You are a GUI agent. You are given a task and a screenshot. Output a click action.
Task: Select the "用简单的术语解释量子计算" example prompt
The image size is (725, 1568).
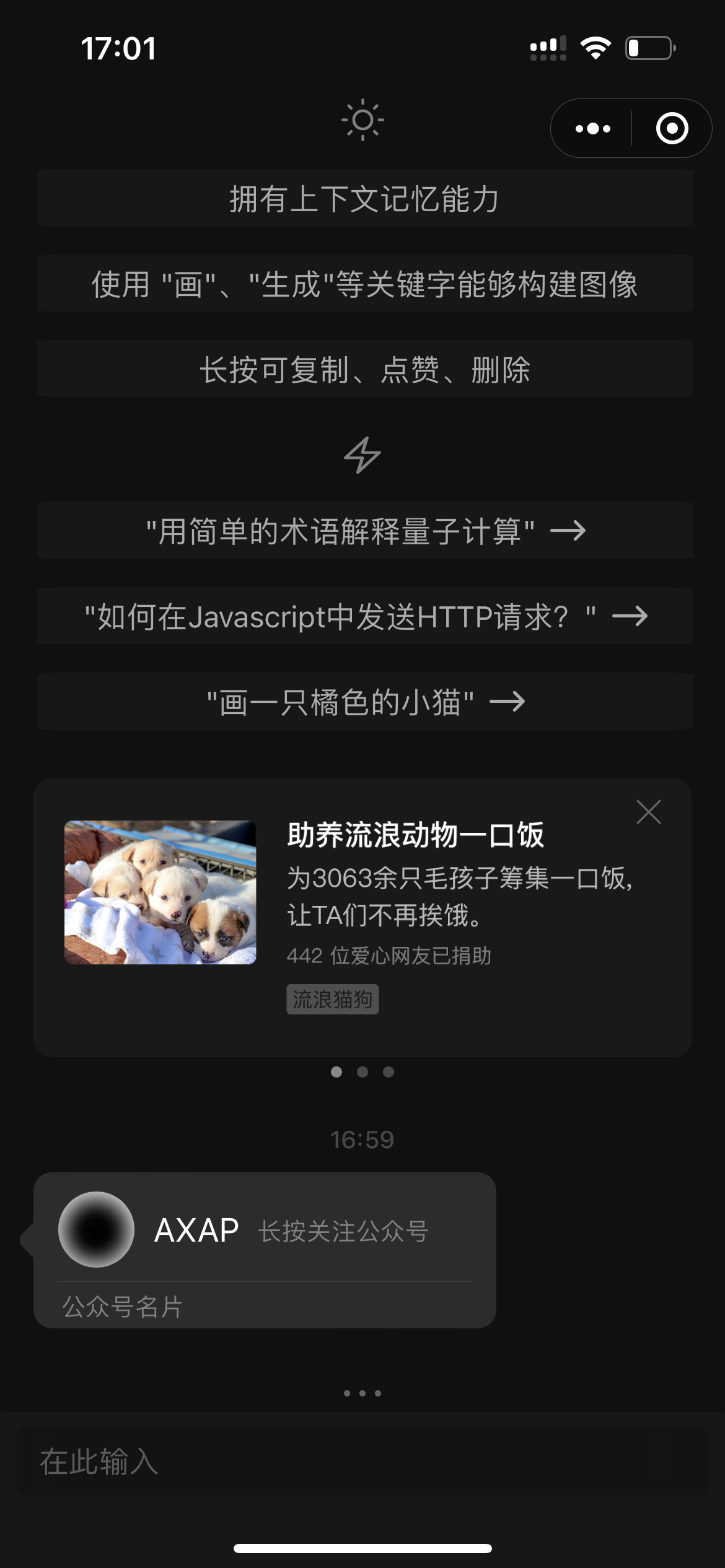pos(365,531)
